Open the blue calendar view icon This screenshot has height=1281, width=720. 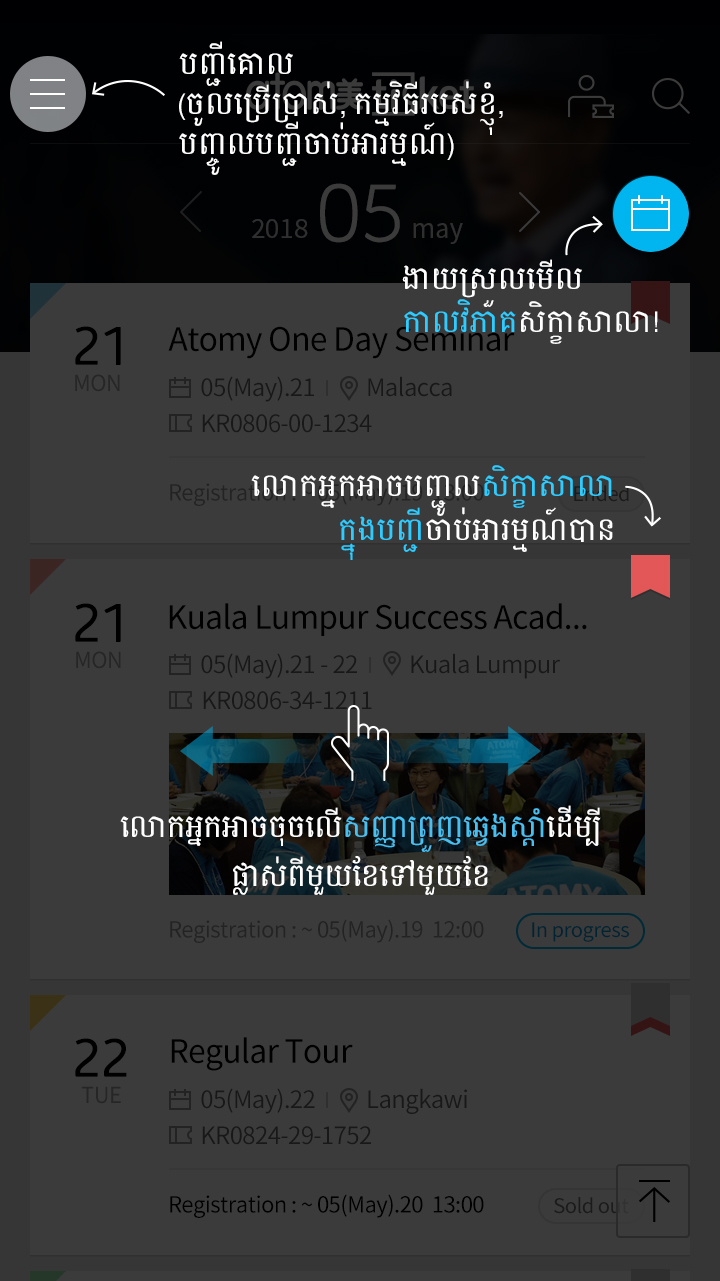[x=650, y=213]
